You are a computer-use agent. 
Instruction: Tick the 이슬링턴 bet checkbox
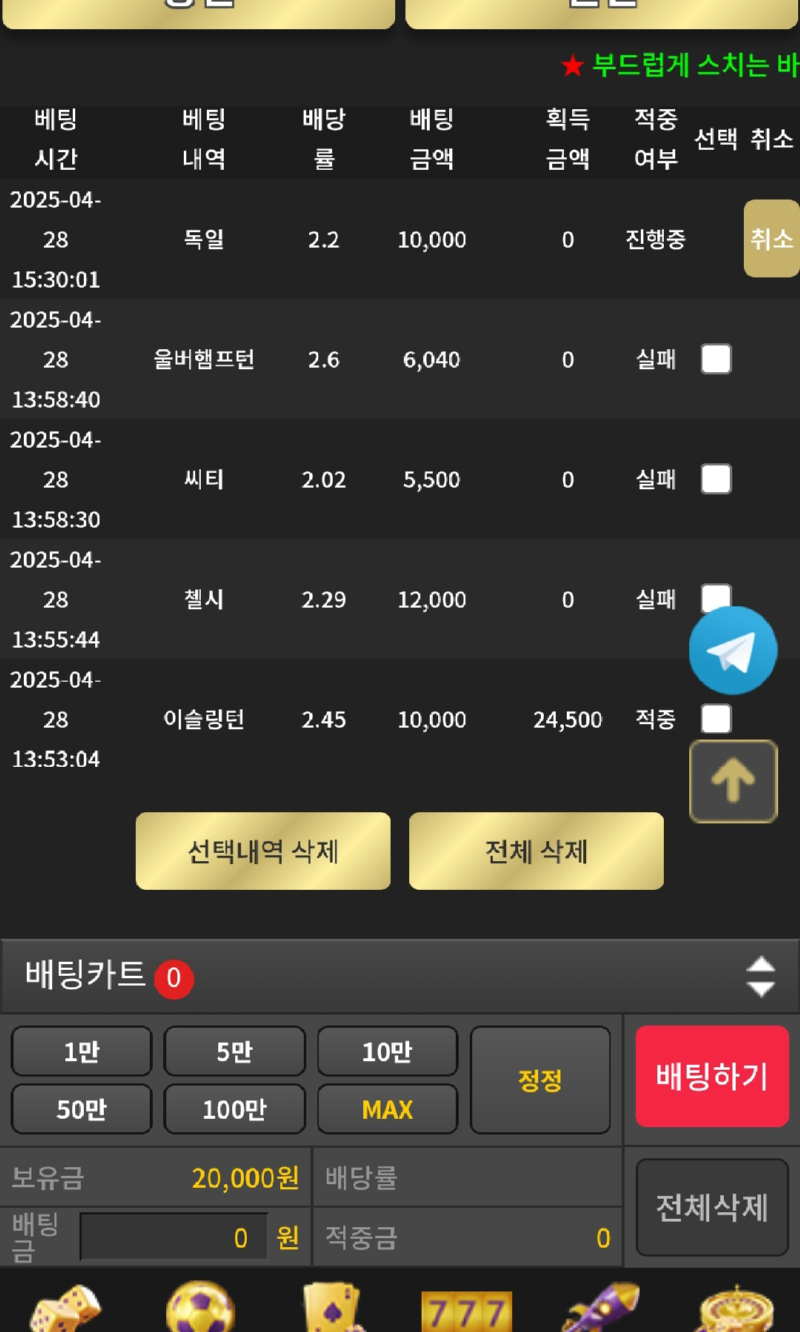tap(716, 718)
